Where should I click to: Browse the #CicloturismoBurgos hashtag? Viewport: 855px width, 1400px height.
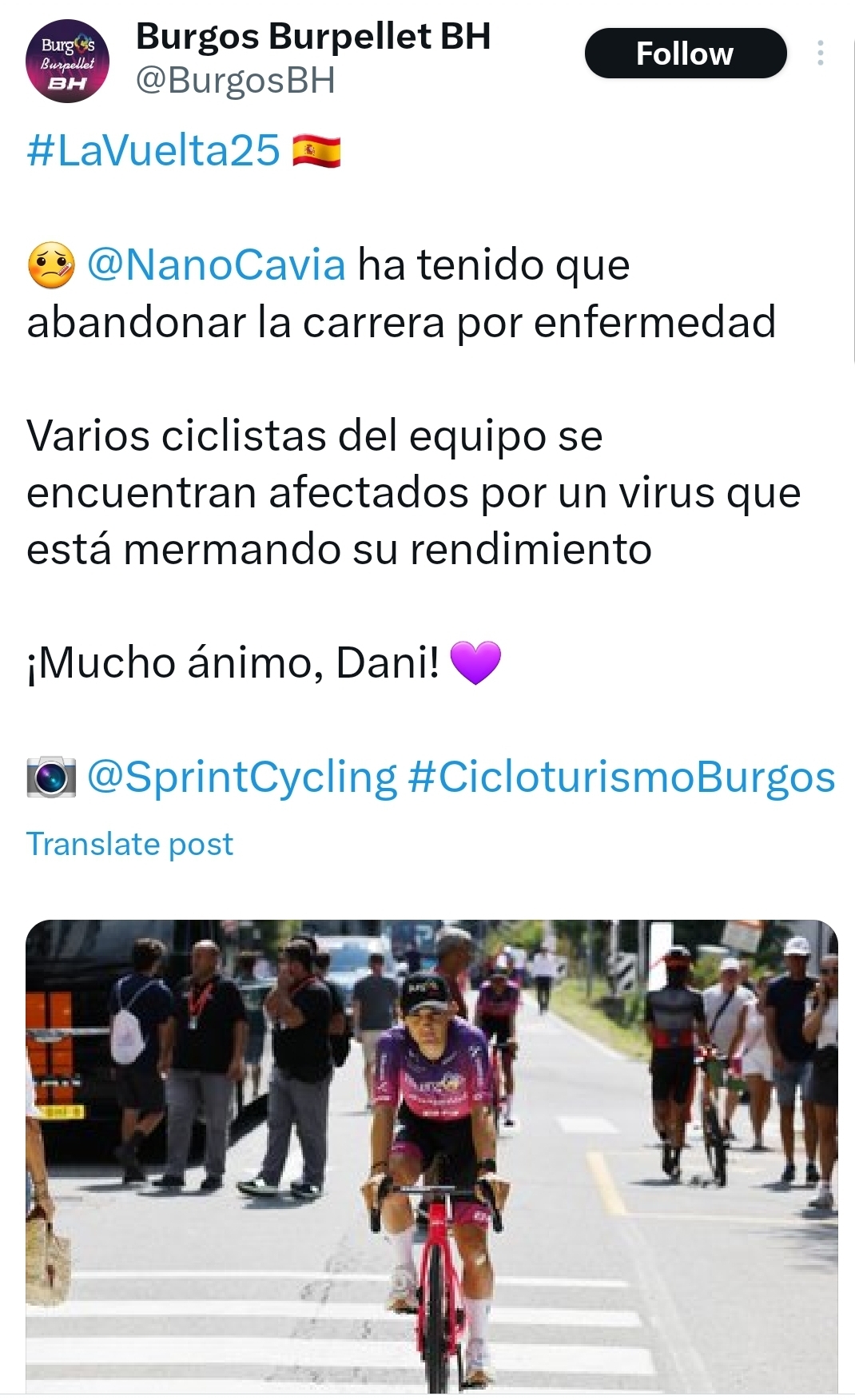tap(622, 777)
